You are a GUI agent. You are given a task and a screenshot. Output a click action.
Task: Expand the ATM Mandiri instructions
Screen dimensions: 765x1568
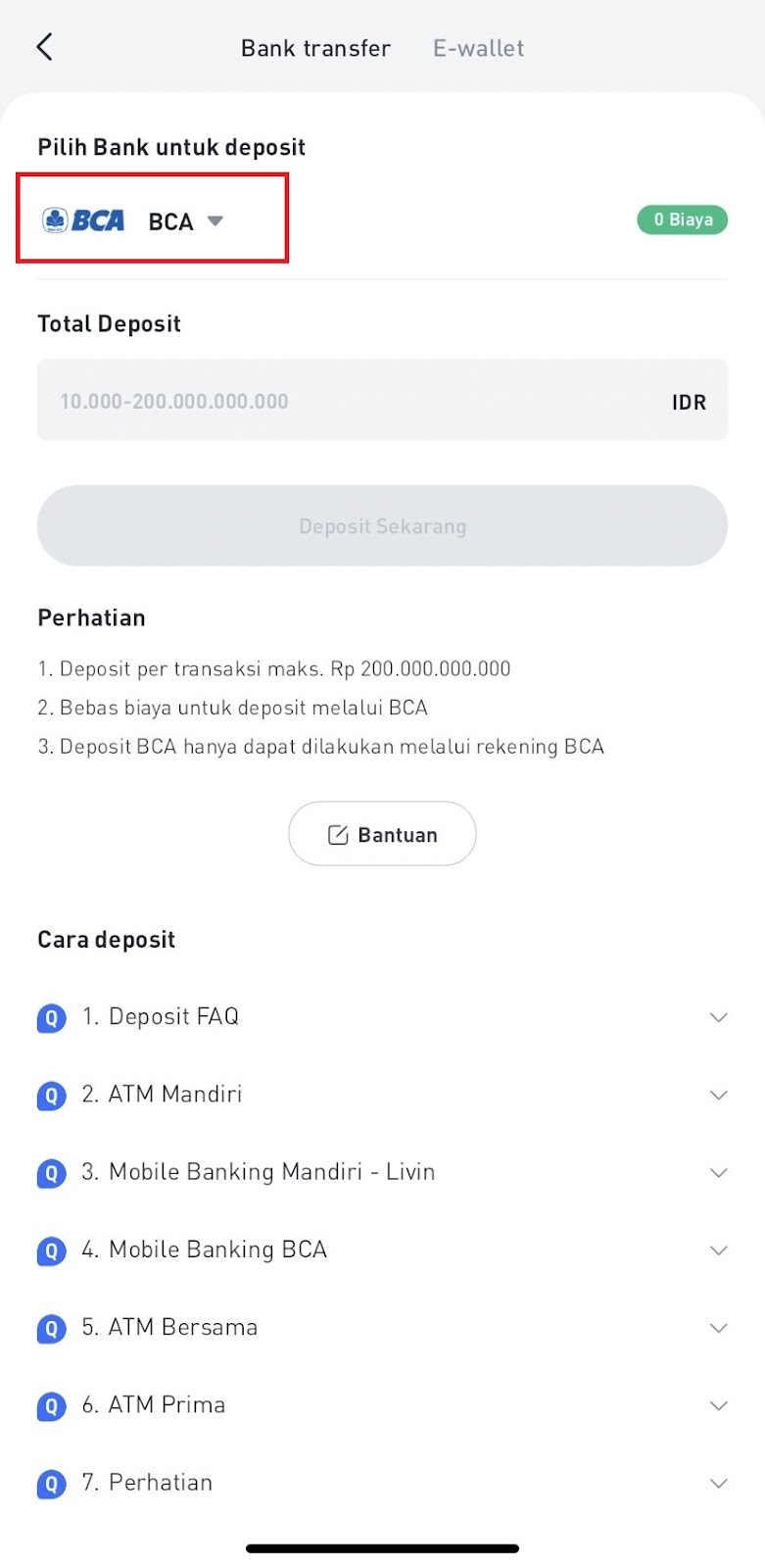tap(382, 1095)
